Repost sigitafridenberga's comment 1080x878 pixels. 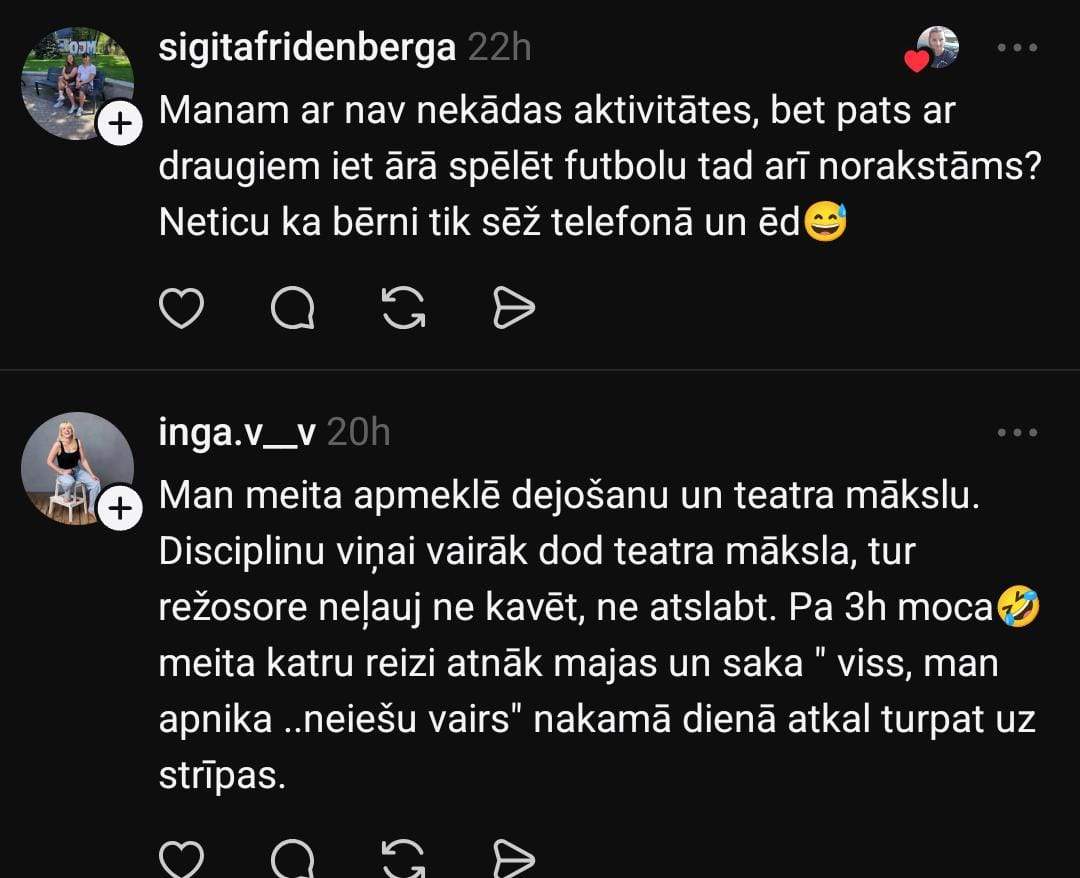[404, 309]
